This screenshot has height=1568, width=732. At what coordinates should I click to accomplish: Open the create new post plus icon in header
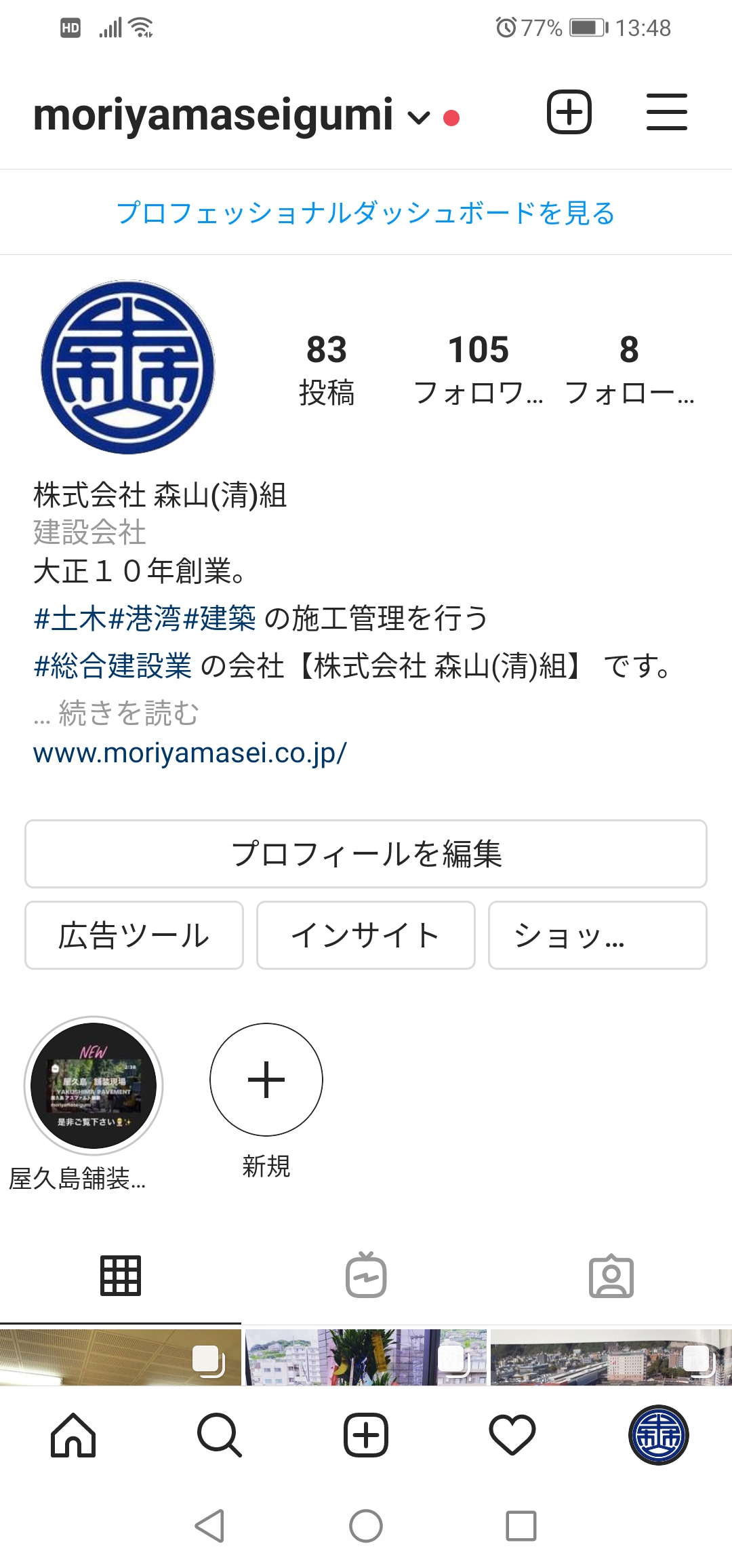point(569,112)
